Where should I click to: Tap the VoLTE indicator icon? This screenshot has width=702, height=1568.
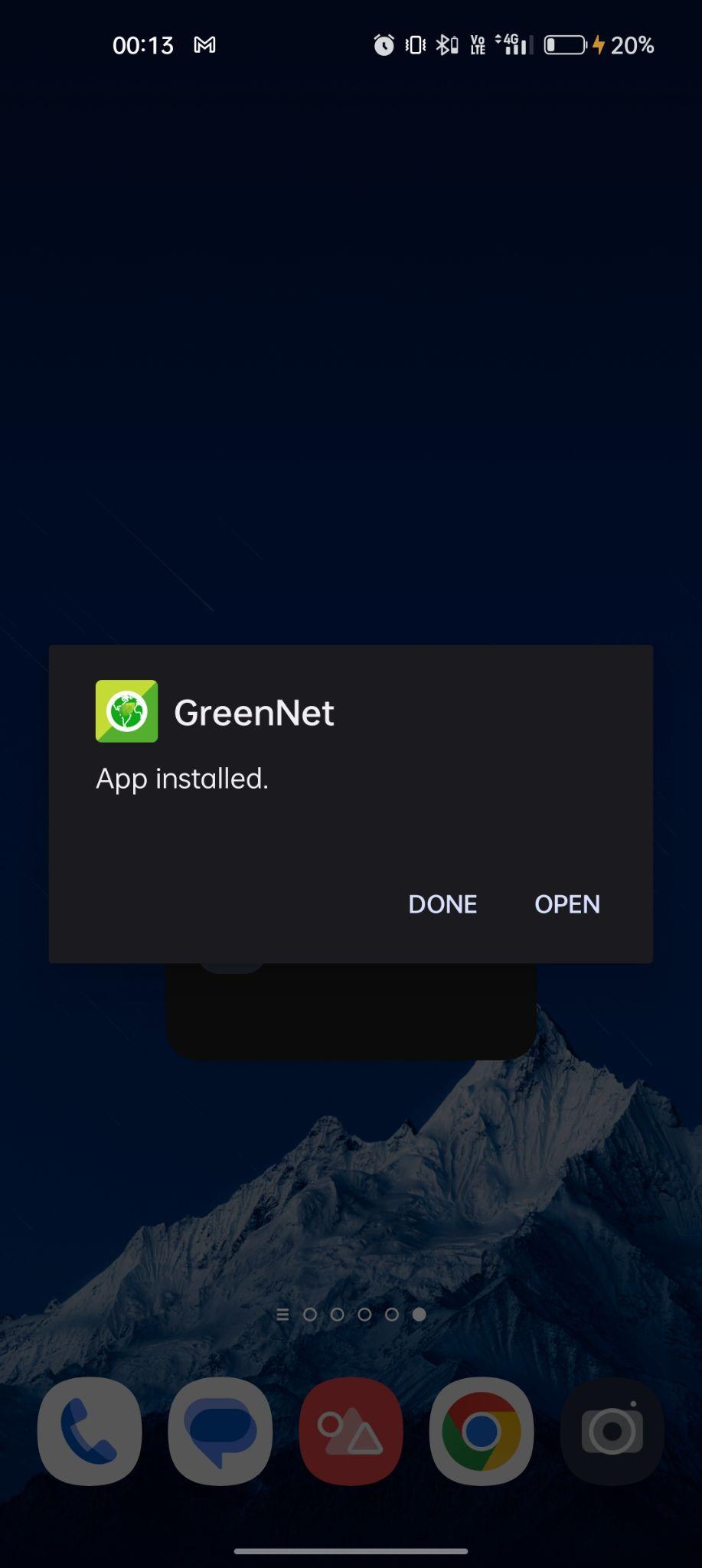coord(478,45)
